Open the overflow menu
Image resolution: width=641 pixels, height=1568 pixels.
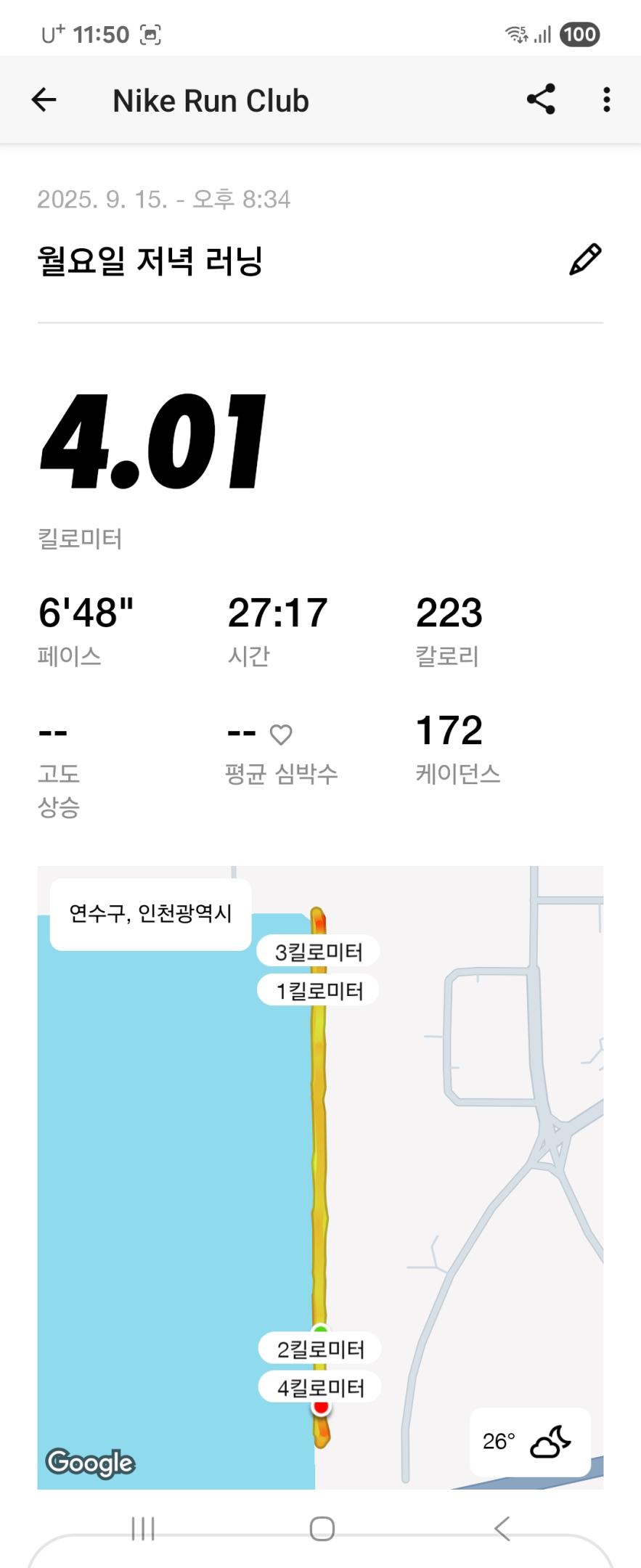coord(606,100)
